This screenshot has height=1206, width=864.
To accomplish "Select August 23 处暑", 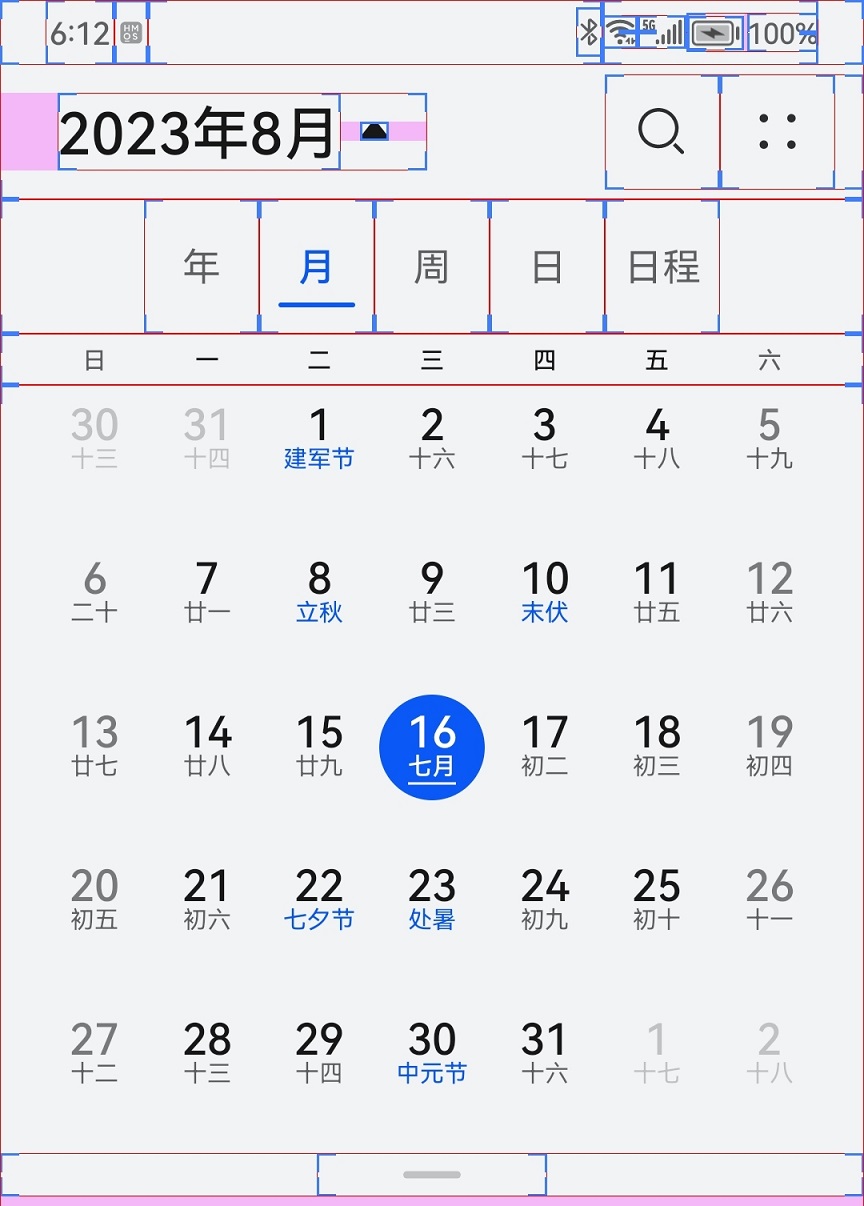I will point(432,899).
